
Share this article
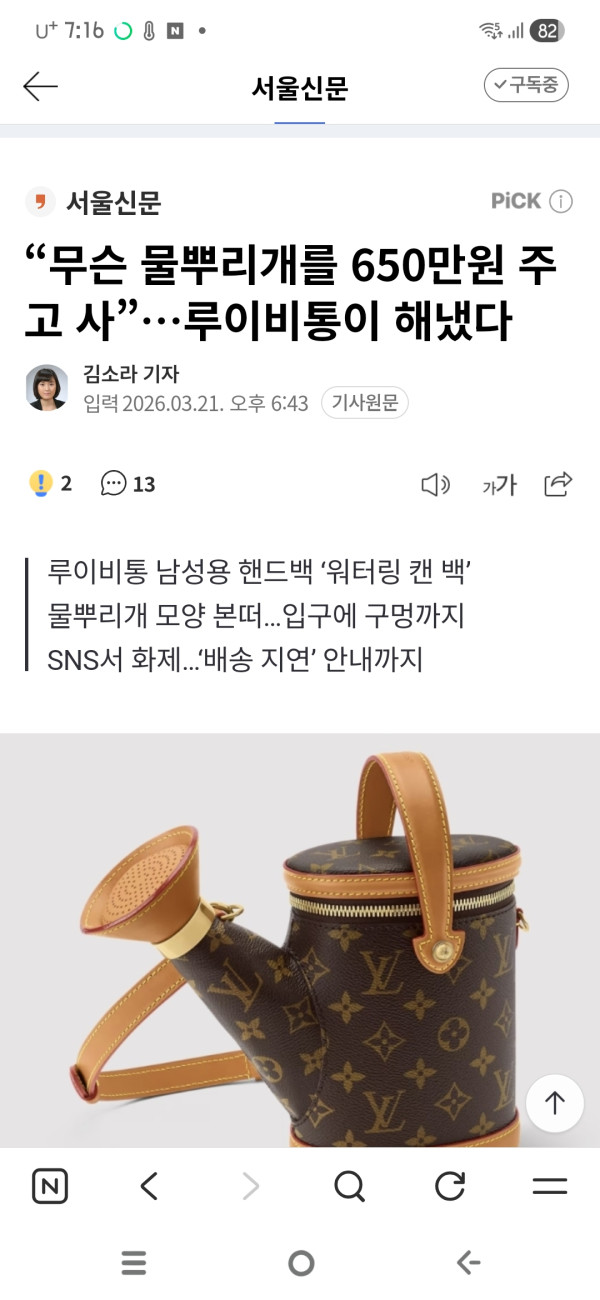pos(557,484)
